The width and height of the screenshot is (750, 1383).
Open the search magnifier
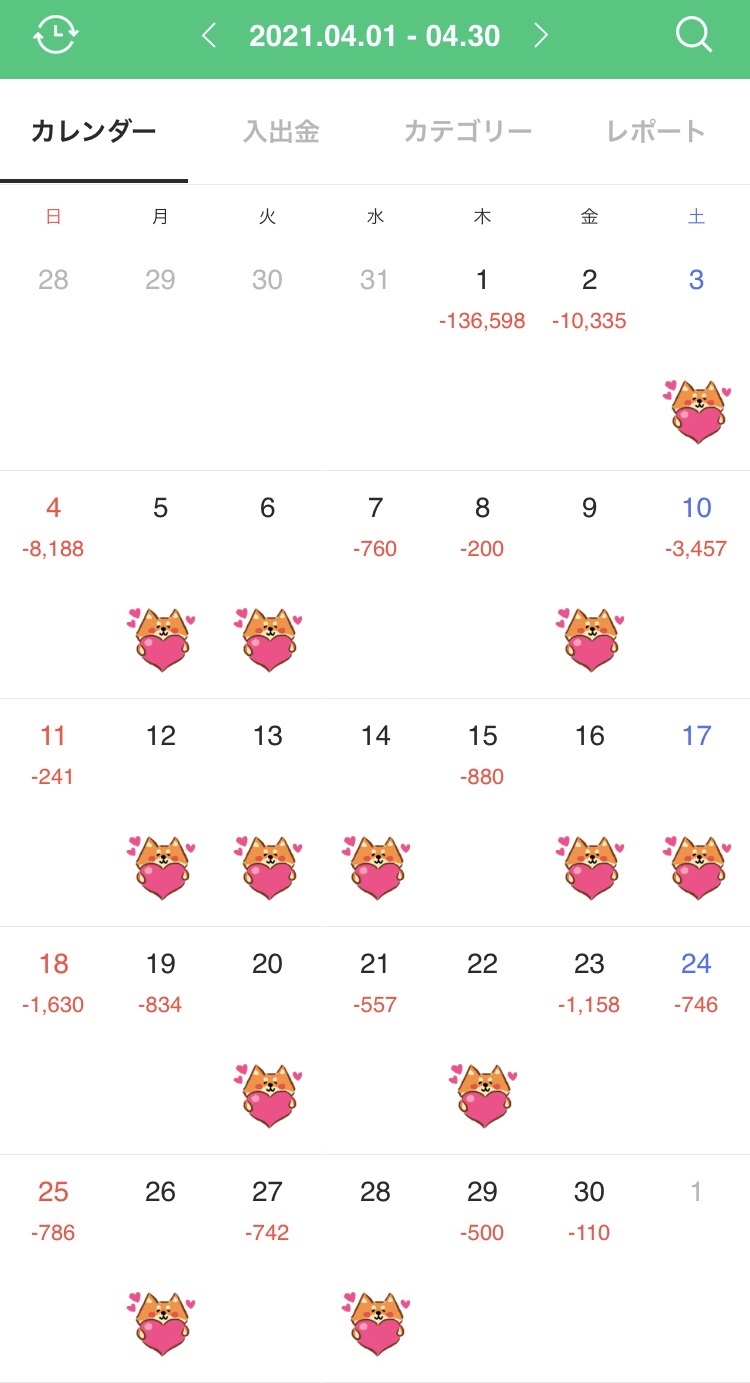(693, 36)
